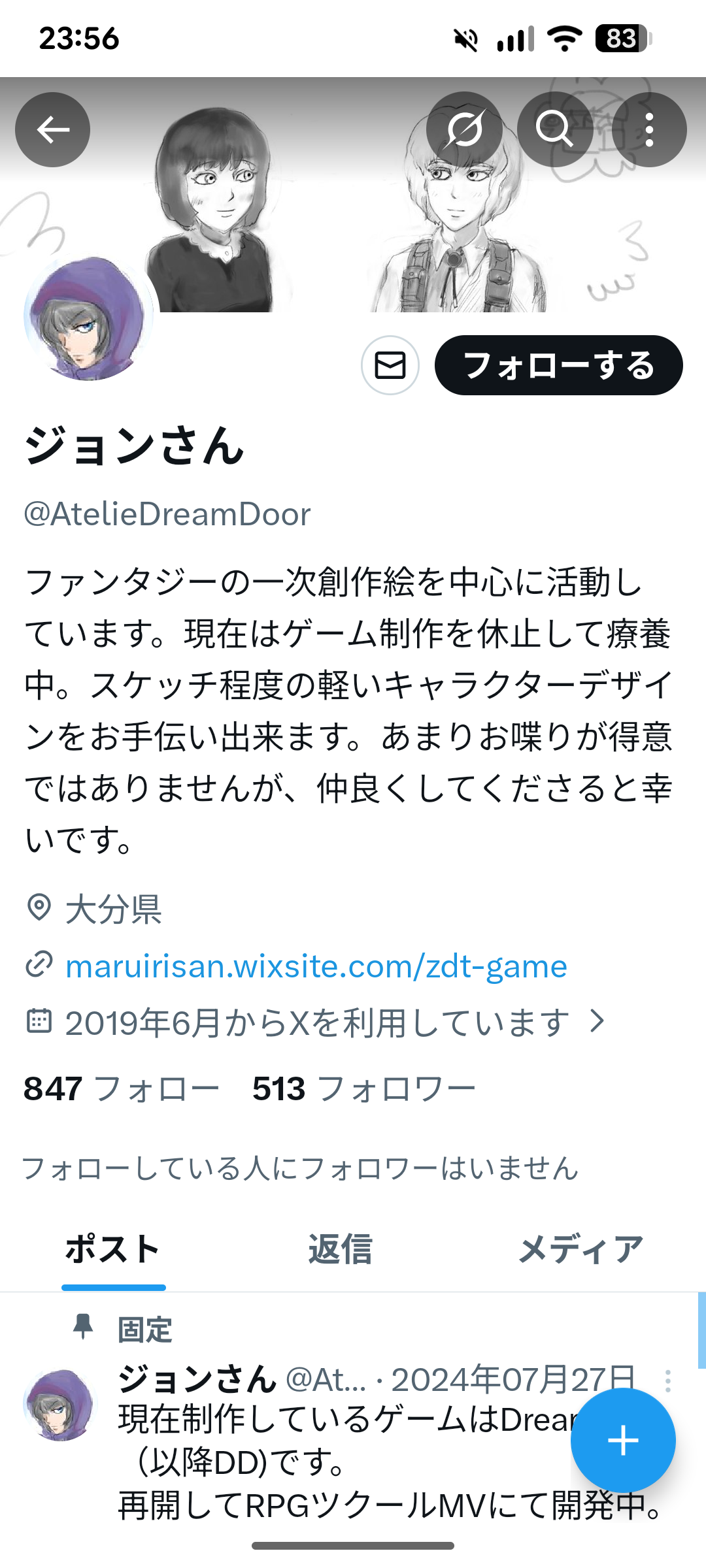View the 847 フォロー list
Image resolution: width=706 pixels, height=1568 pixels.
click(122, 1089)
